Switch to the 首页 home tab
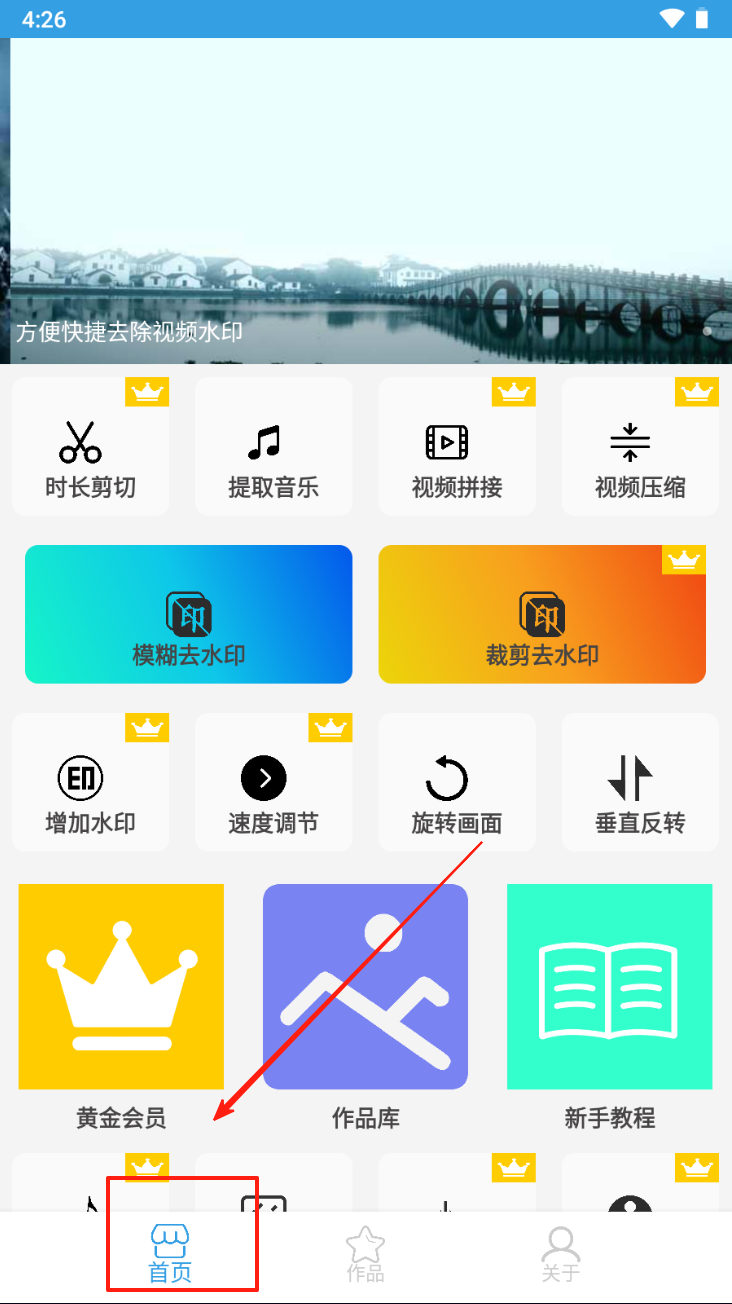Viewport: 732px width, 1304px height. 170,1254
